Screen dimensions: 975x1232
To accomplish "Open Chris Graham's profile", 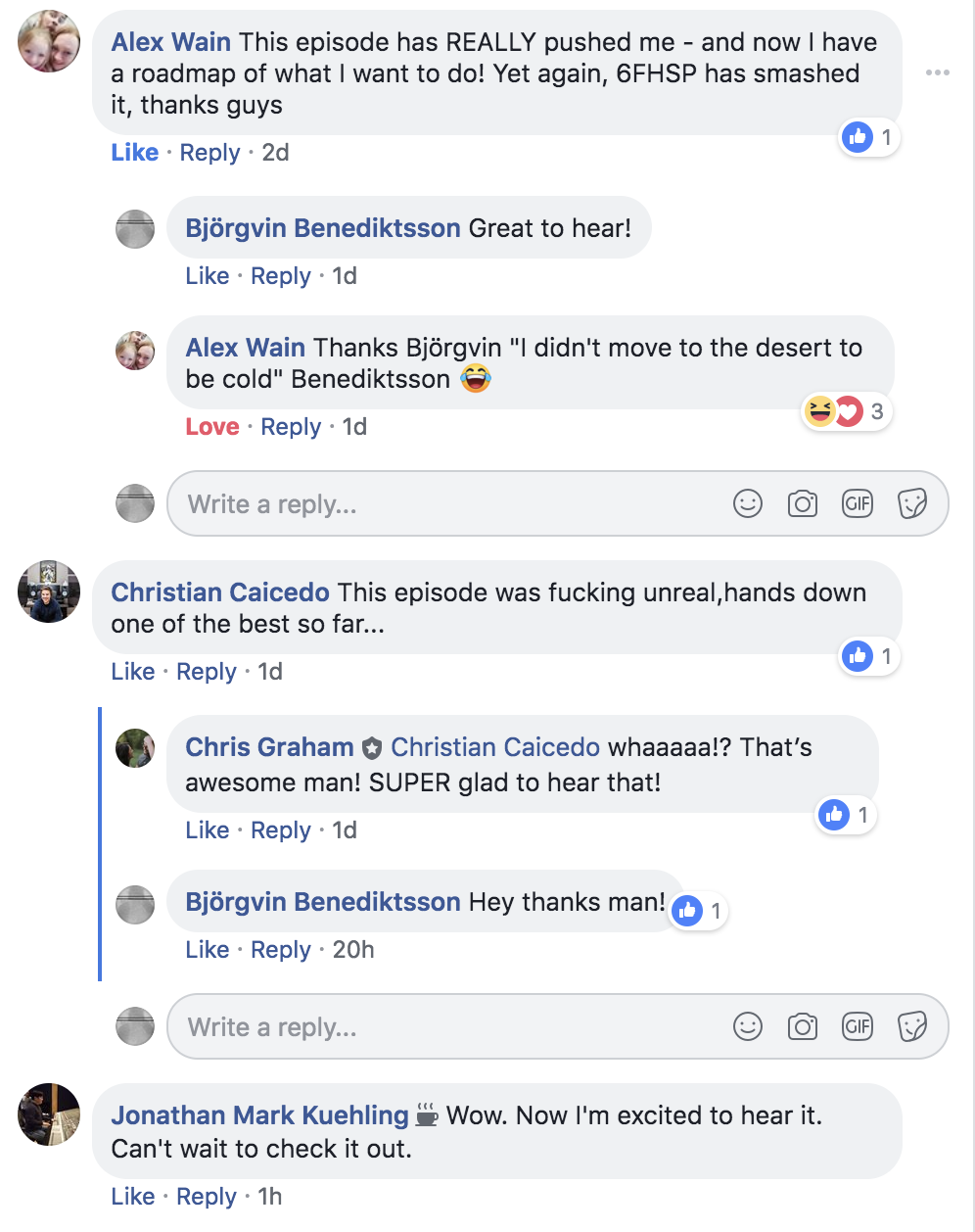I will [x=269, y=747].
